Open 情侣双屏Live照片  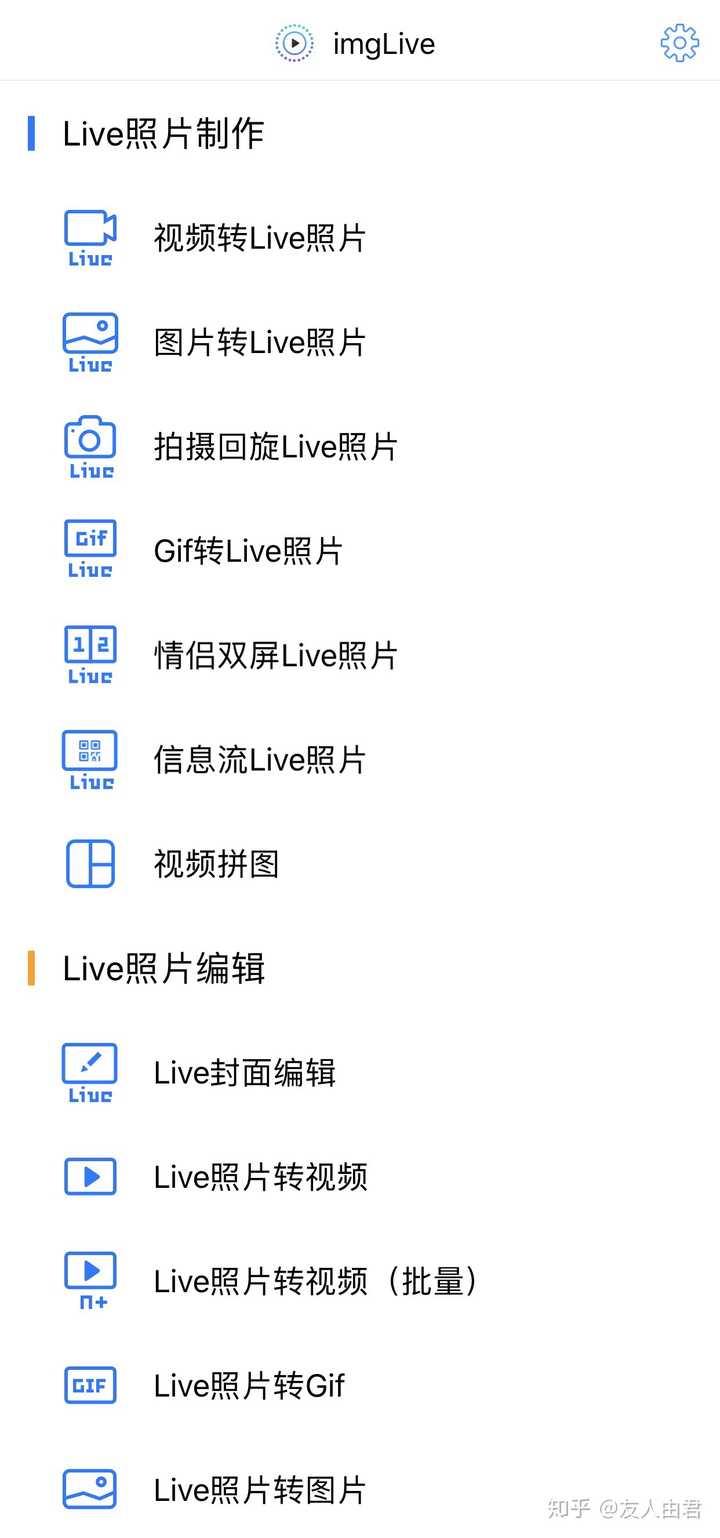(360, 655)
